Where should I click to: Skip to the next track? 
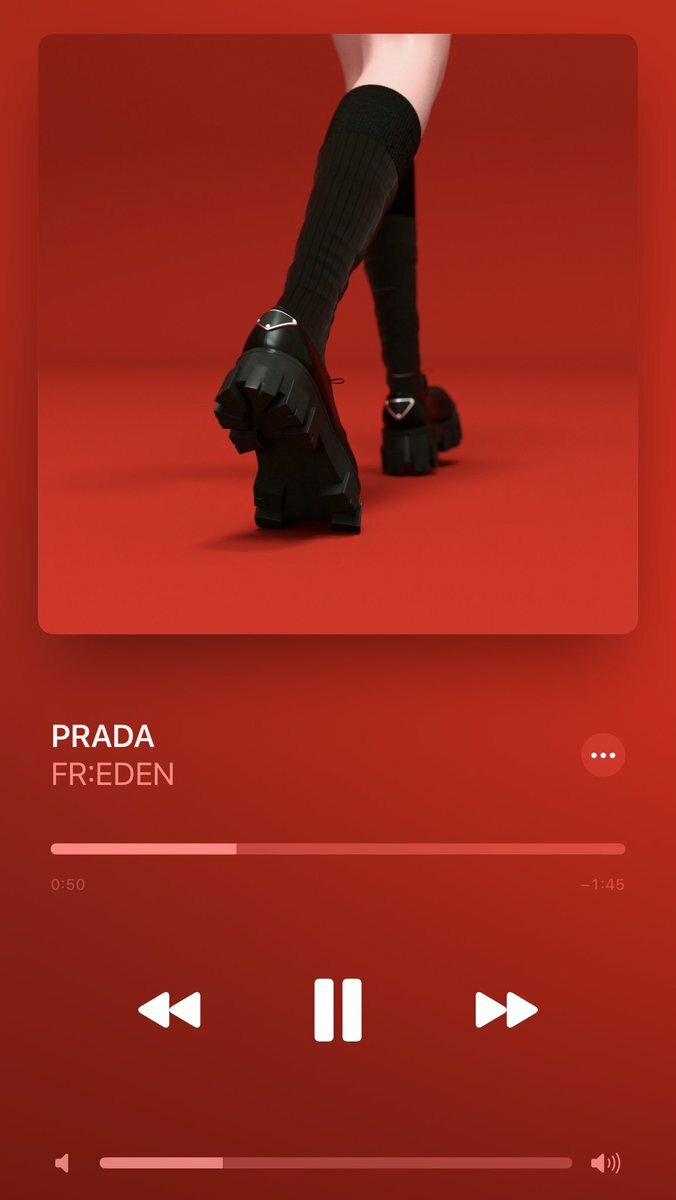point(506,1010)
